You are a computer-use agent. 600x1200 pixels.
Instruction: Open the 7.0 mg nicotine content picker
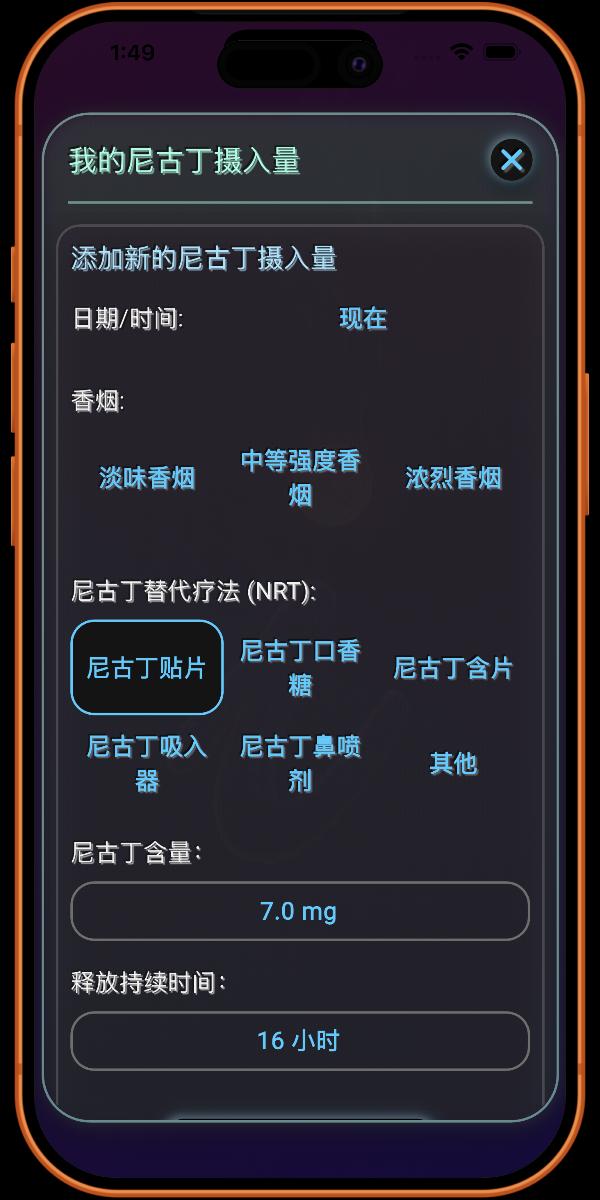[299, 911]
